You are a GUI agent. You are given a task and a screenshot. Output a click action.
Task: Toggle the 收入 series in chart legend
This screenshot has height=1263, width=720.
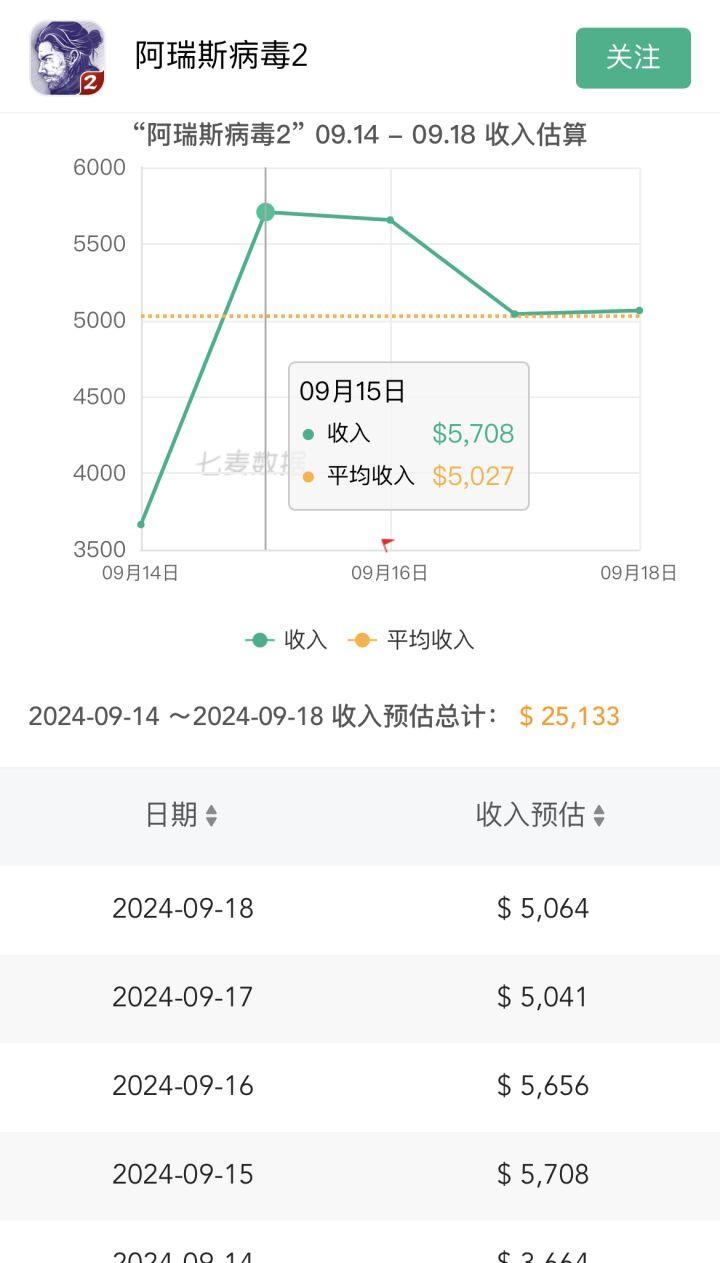tap(287, 640)
